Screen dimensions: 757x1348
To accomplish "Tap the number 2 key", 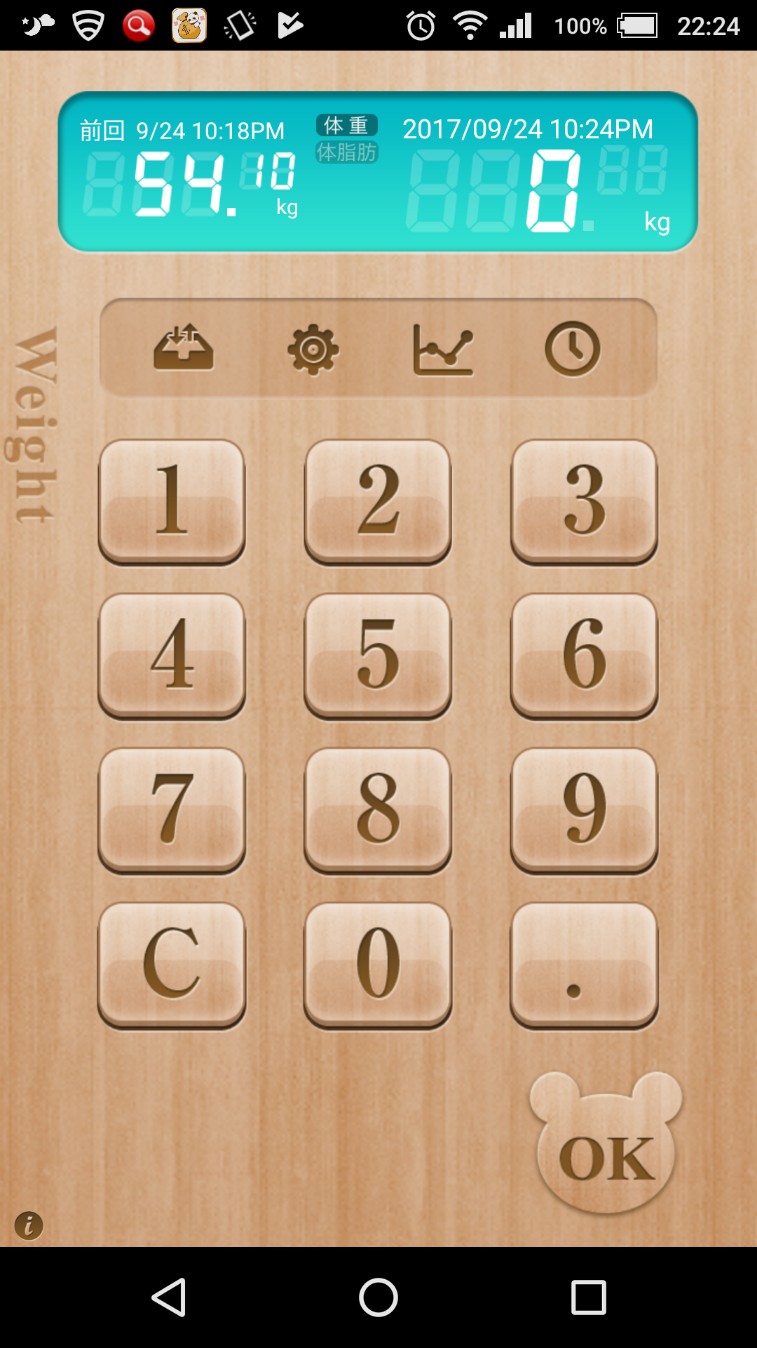I will (378, 501).
